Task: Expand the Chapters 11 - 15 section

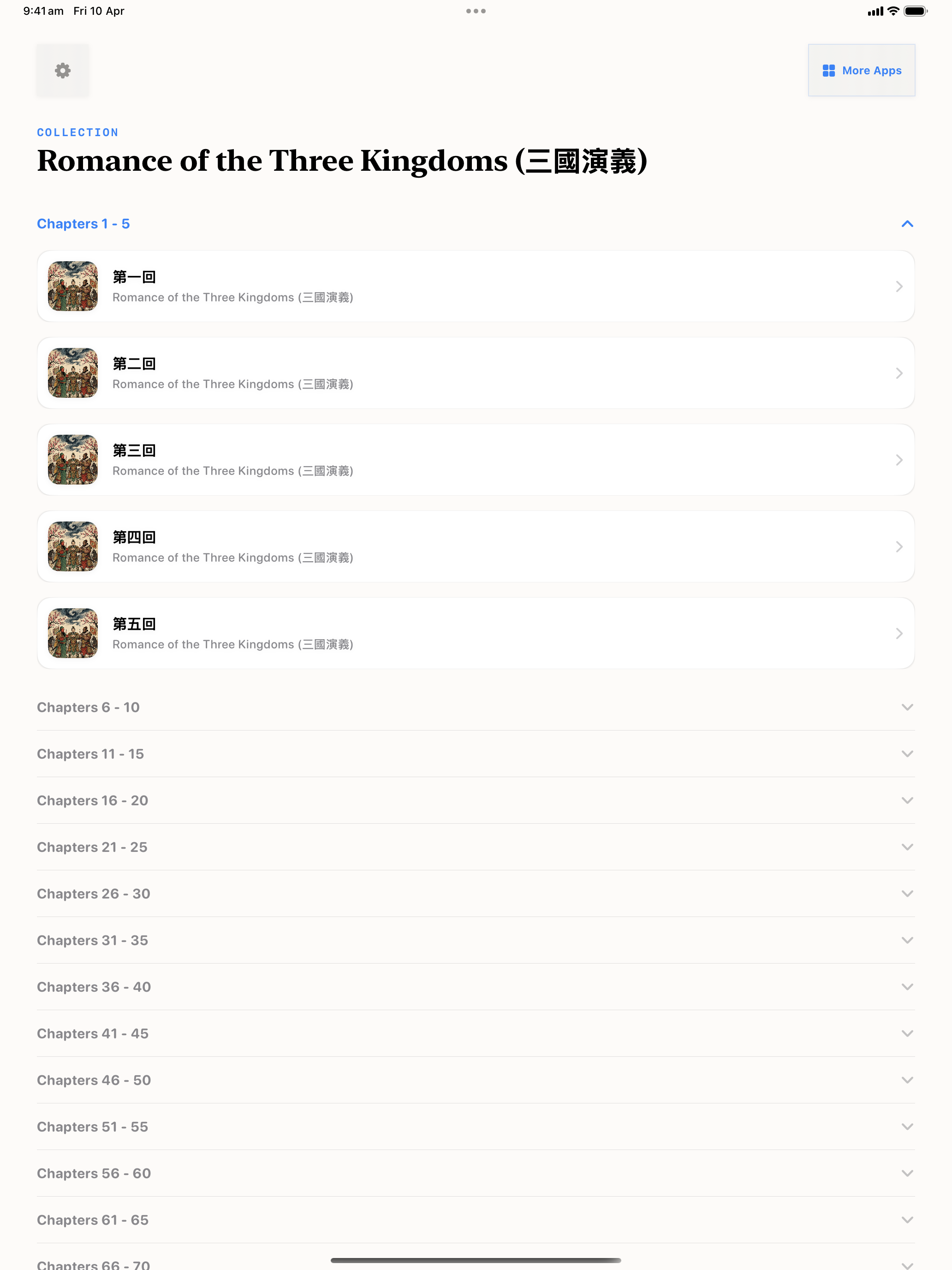Action: pyautogui.click(x=907, y=754)
